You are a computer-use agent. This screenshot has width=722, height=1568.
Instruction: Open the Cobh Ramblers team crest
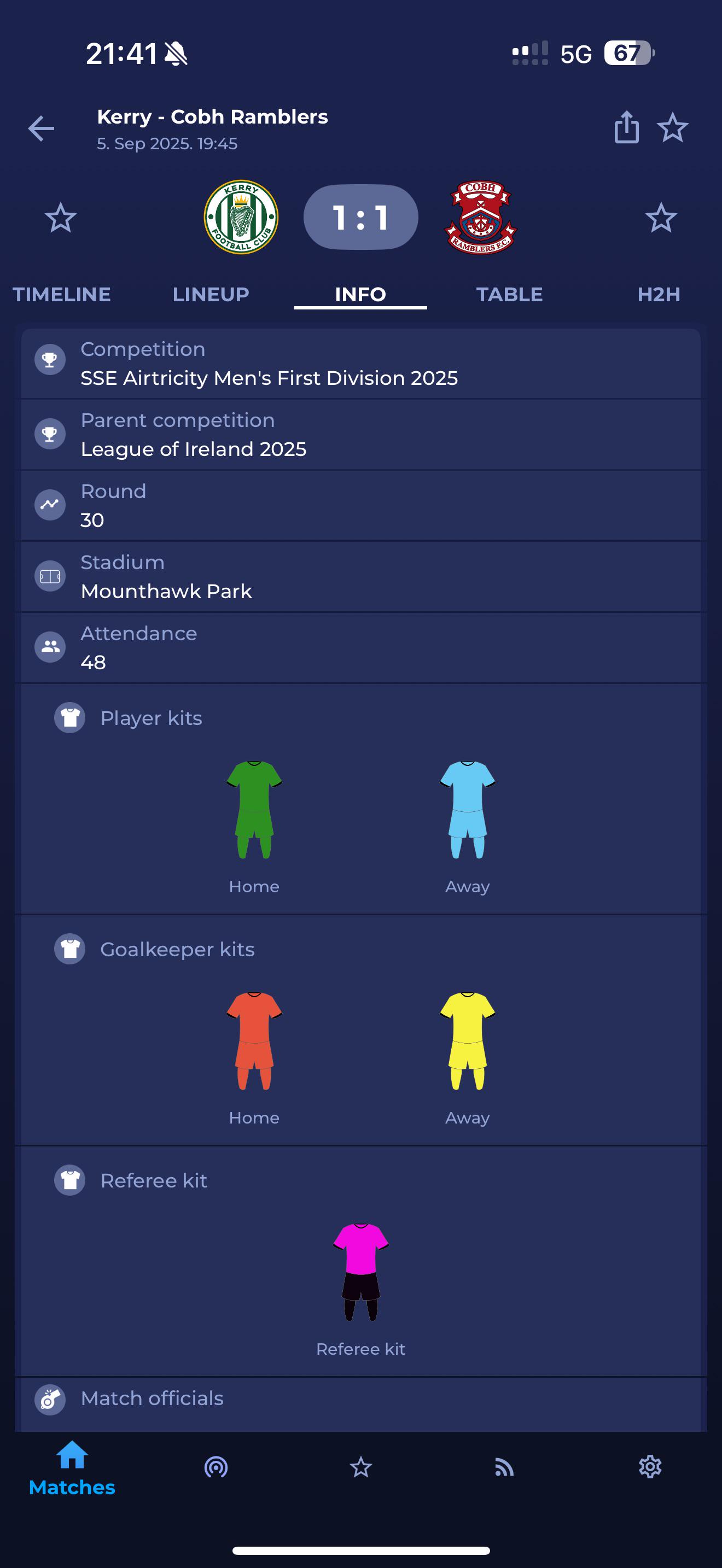coord(481,217)
